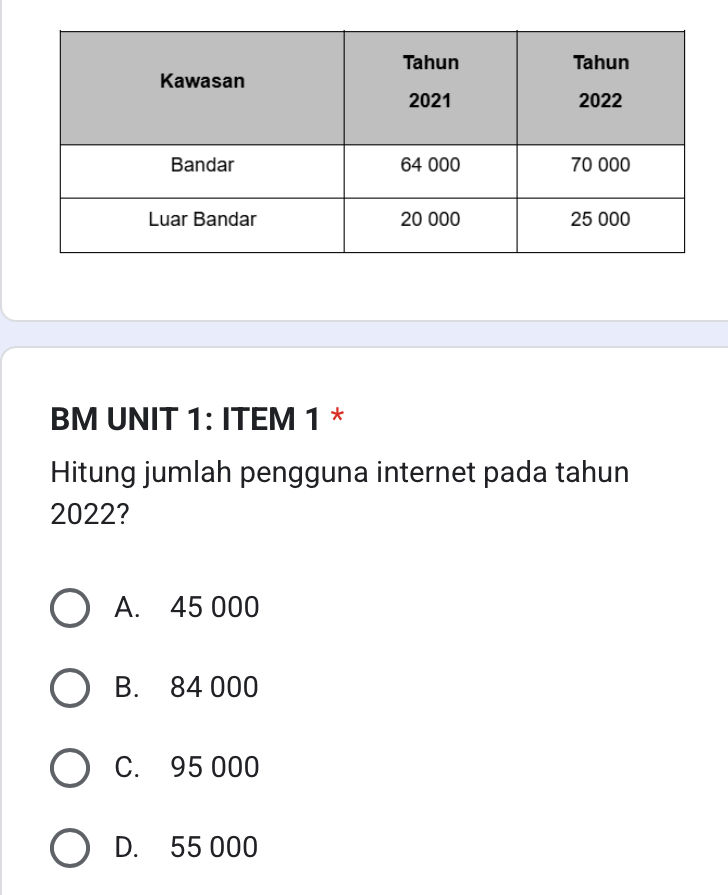This screenshot has width=728, height=895.
Task: Click the 64 000 table value
Action: 431,166
